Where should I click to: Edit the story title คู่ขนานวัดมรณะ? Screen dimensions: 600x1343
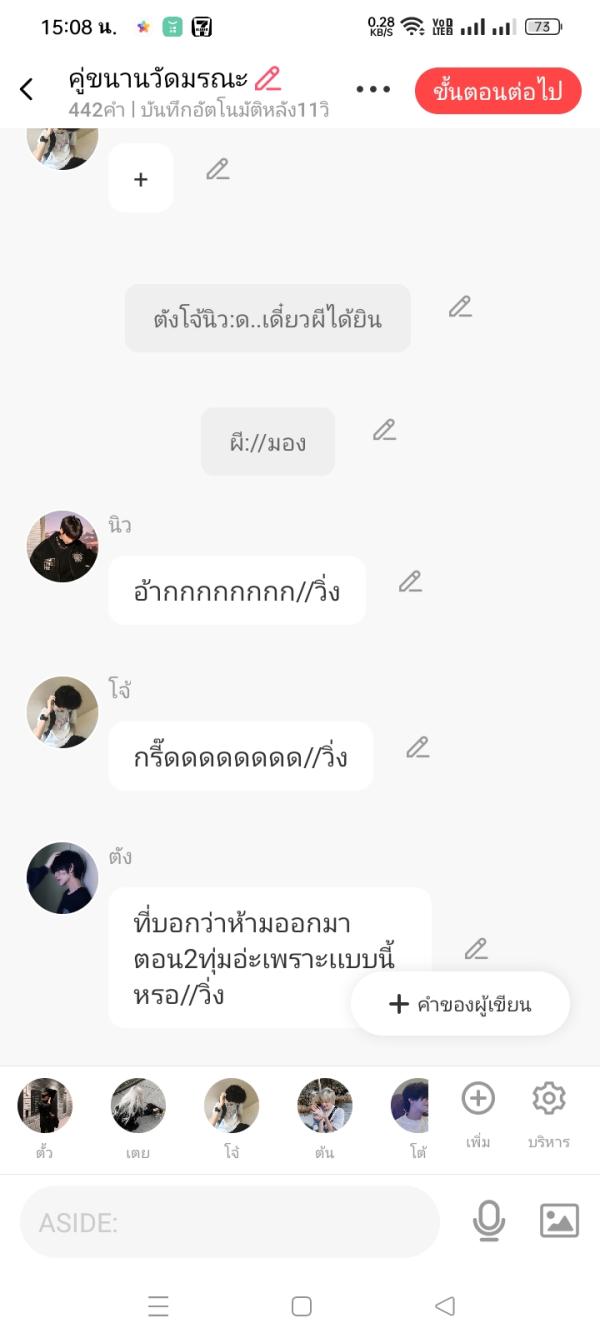click(268, 78)
